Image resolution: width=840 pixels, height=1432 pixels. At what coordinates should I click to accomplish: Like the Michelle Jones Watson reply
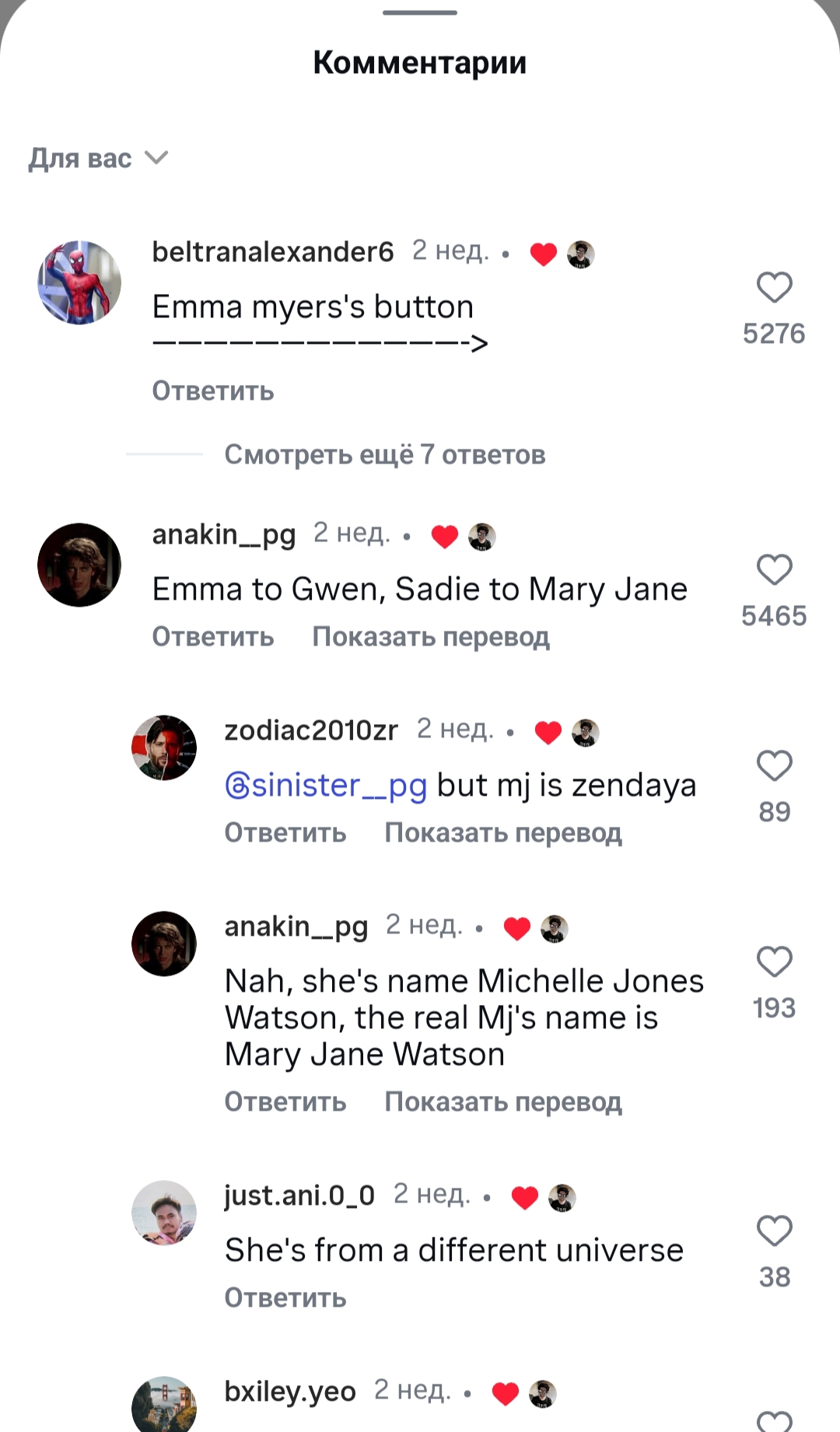(x=774, y=962)
